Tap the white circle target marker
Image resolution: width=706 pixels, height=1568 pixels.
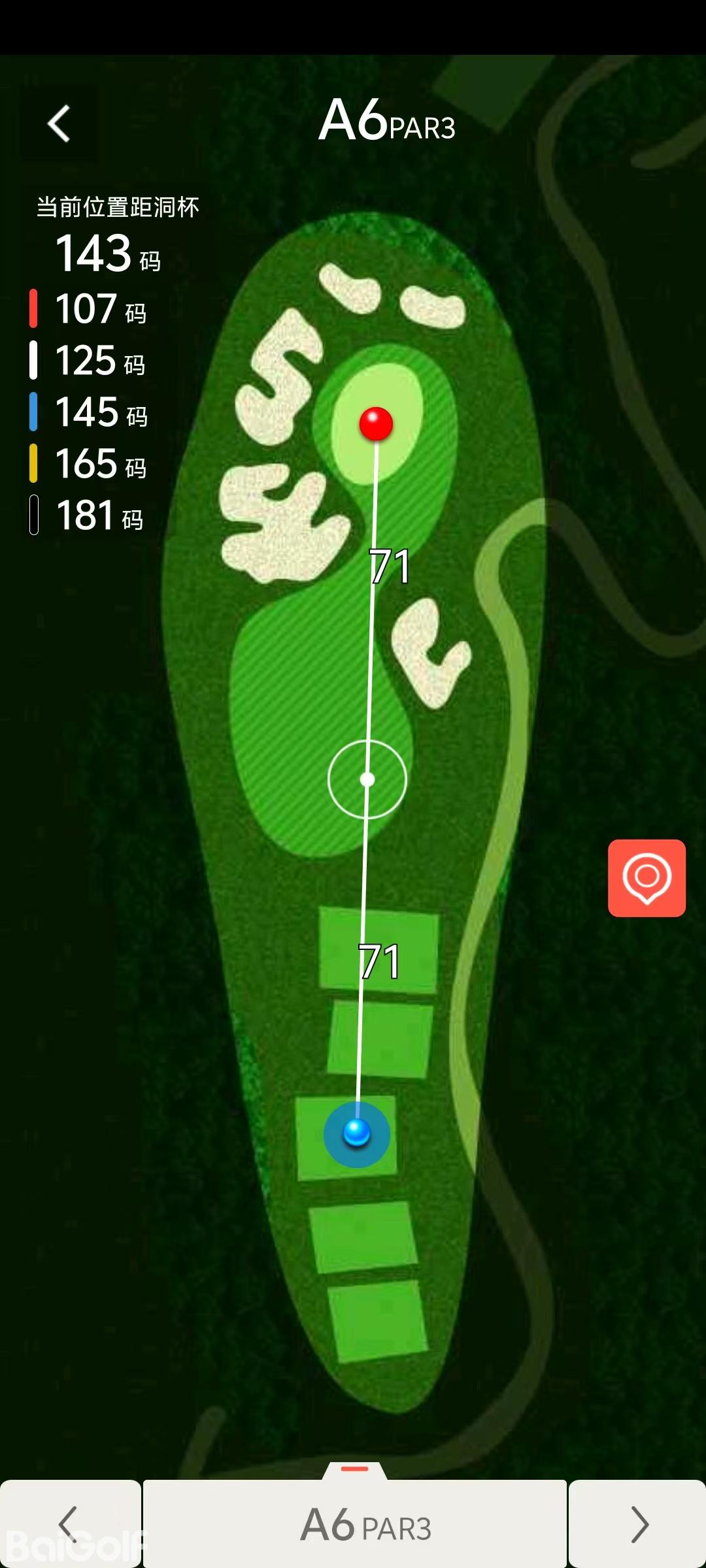[x=367, y=779]
